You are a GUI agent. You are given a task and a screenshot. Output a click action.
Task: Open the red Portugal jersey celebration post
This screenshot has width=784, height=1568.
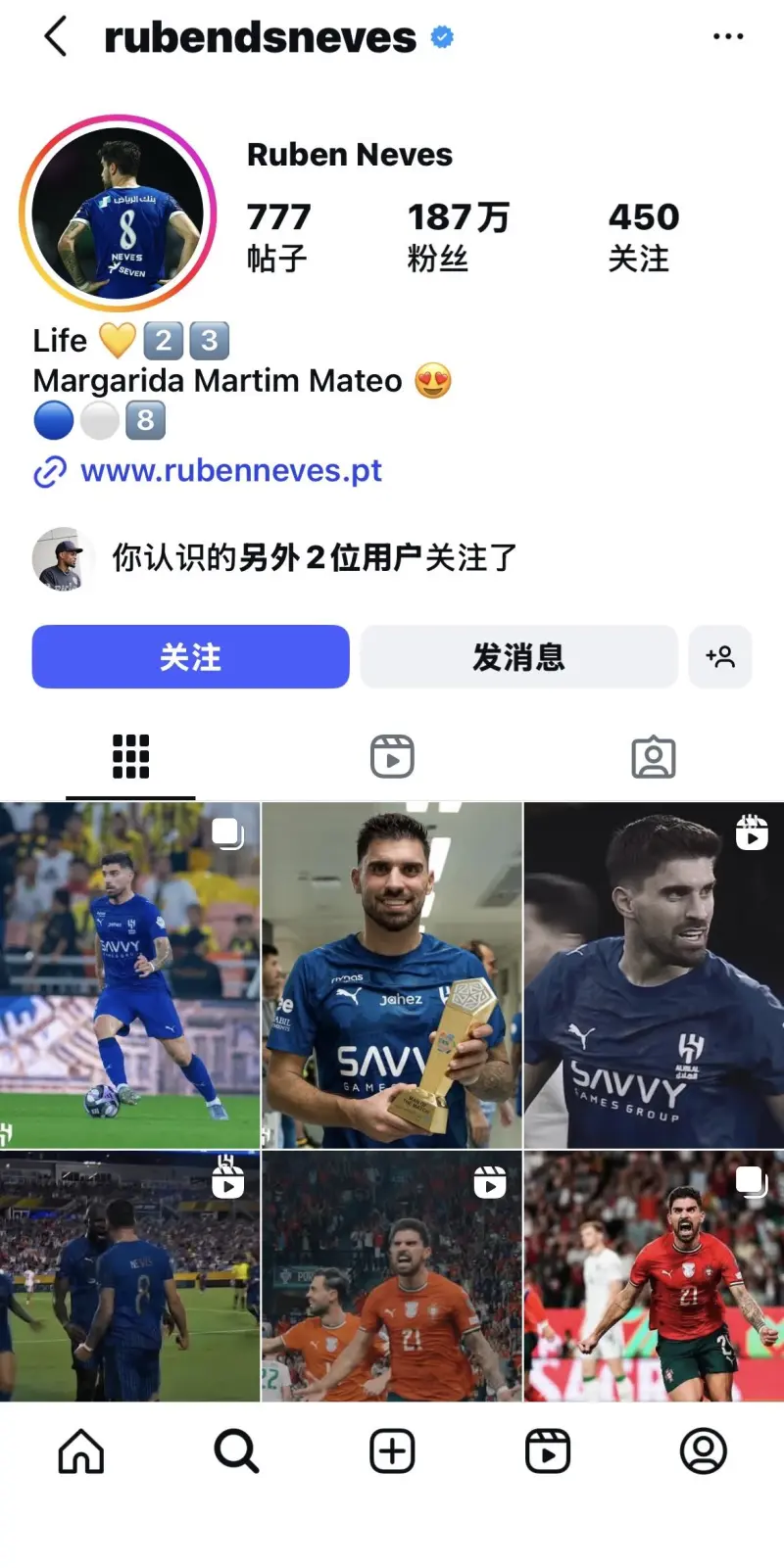point(654,1275)
